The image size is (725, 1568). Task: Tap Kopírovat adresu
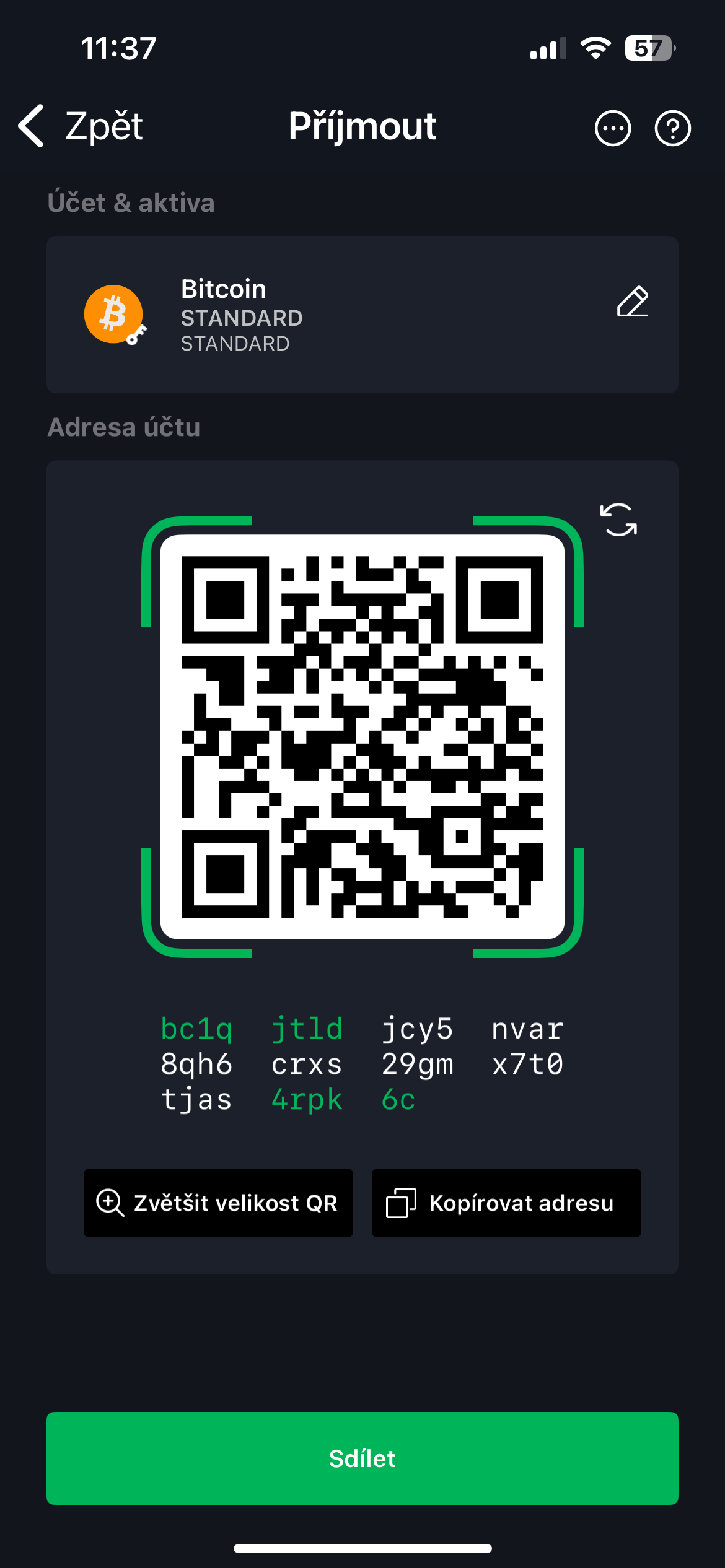tap(506, 1203)
